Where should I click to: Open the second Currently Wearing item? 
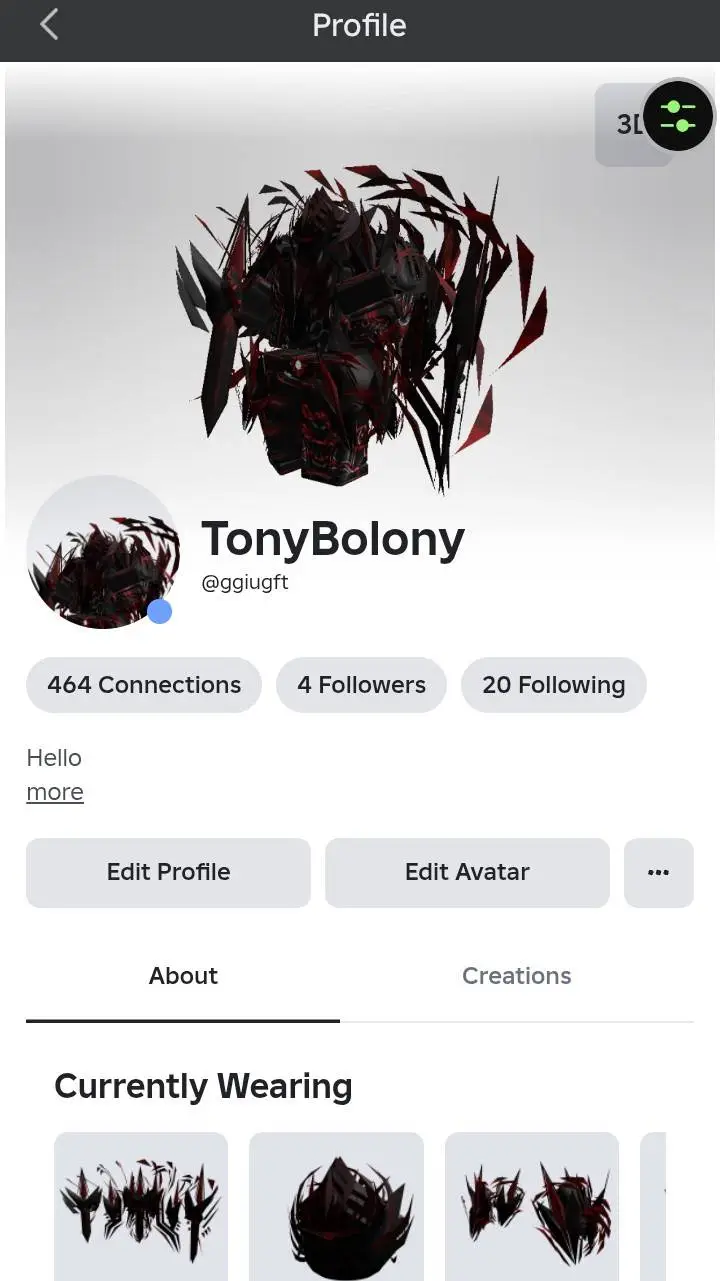coord(336,1206)
